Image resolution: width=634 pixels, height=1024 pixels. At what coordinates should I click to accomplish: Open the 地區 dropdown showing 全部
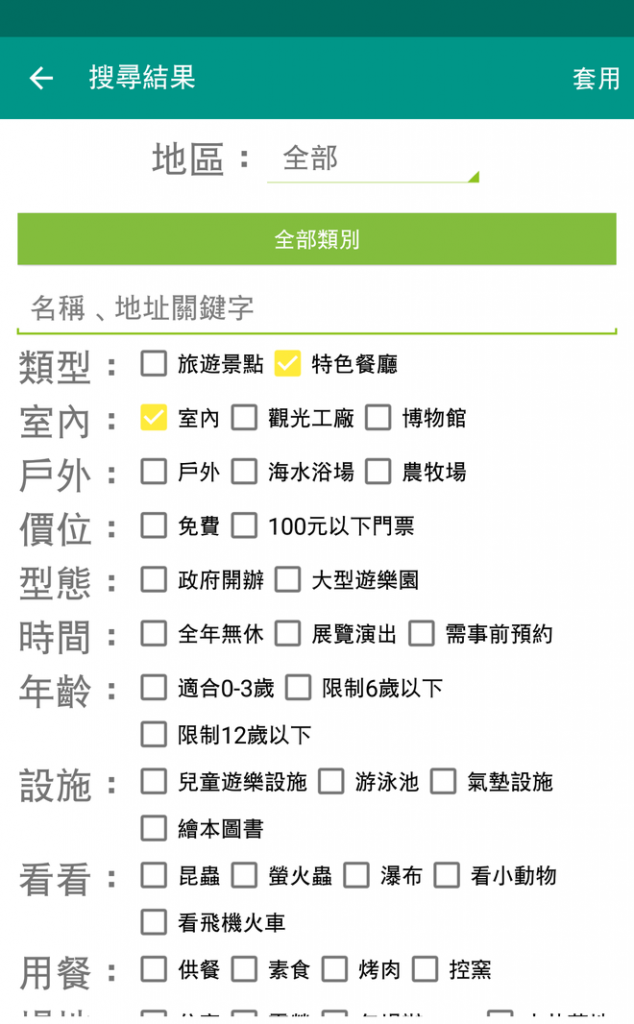tap(373, 159)
